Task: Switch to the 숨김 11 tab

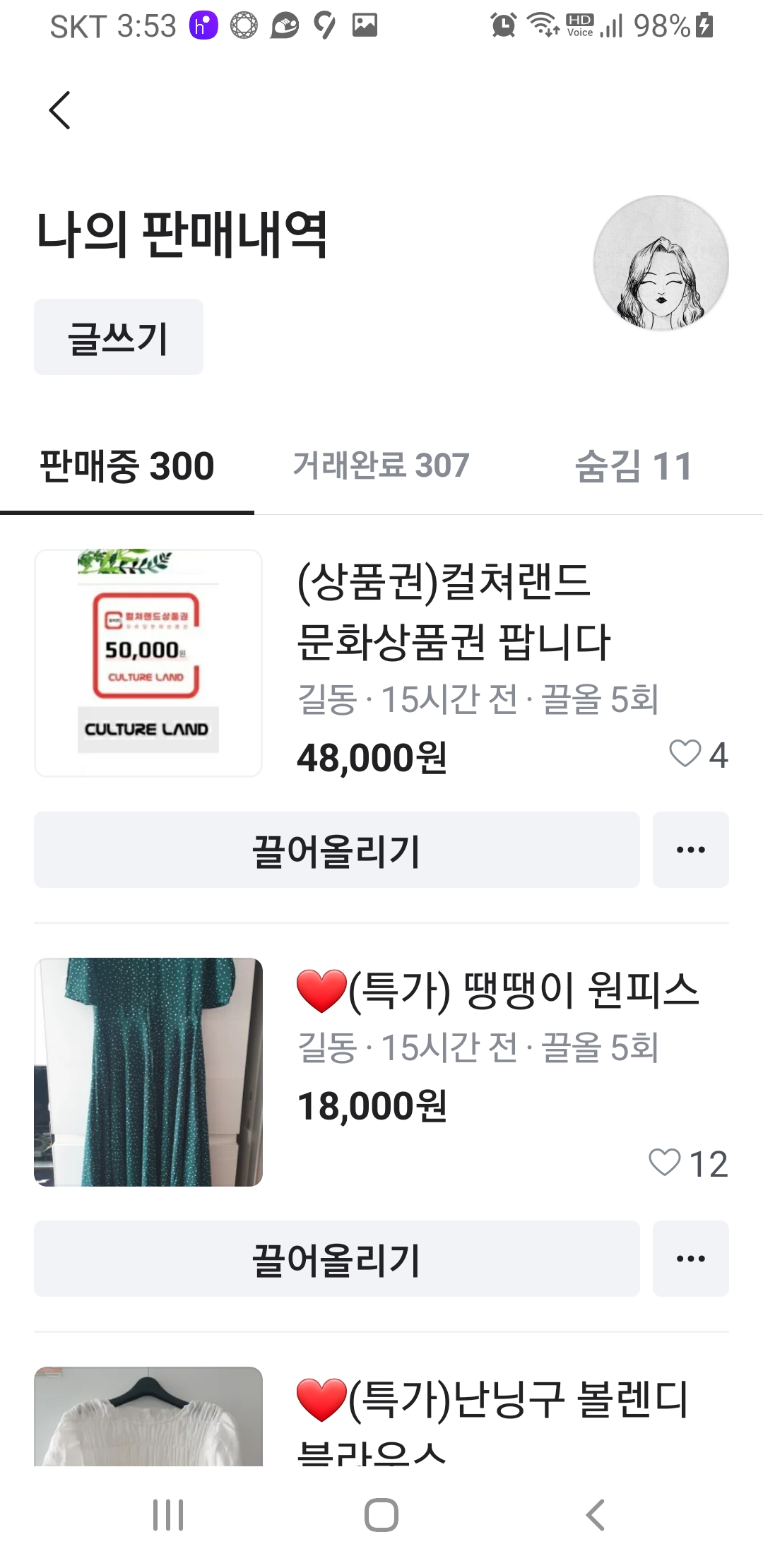Action: click(x=634, y=465)
